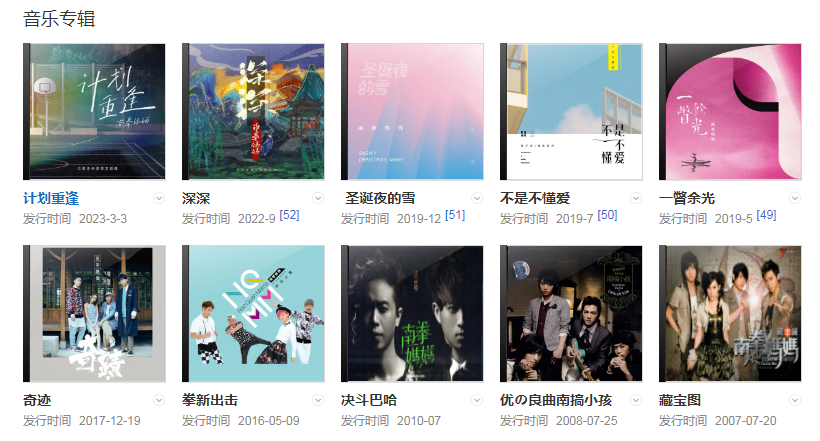
Task: Open the 决斗巴哈 album cover
Action: (x=412, y=314)
